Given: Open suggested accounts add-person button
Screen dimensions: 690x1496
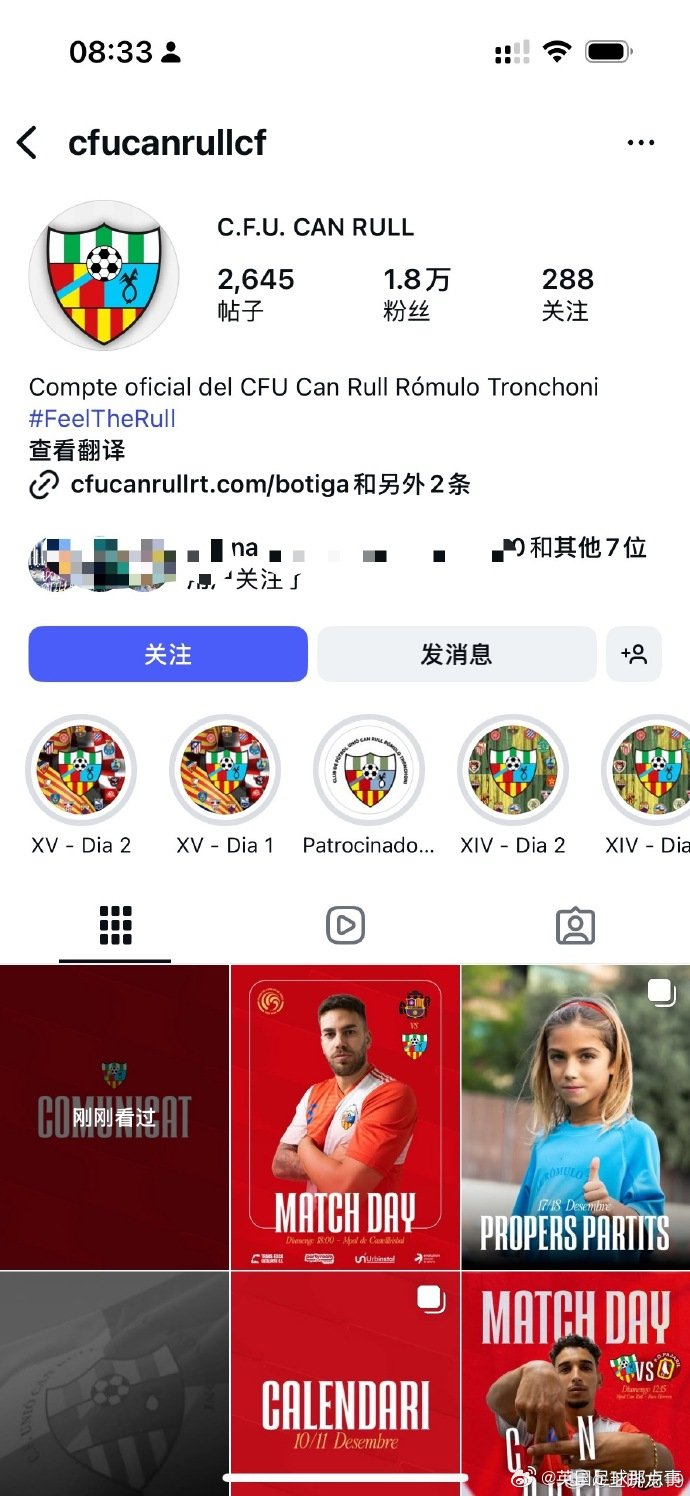Looking at the screenshot, I should click(634, 654).
